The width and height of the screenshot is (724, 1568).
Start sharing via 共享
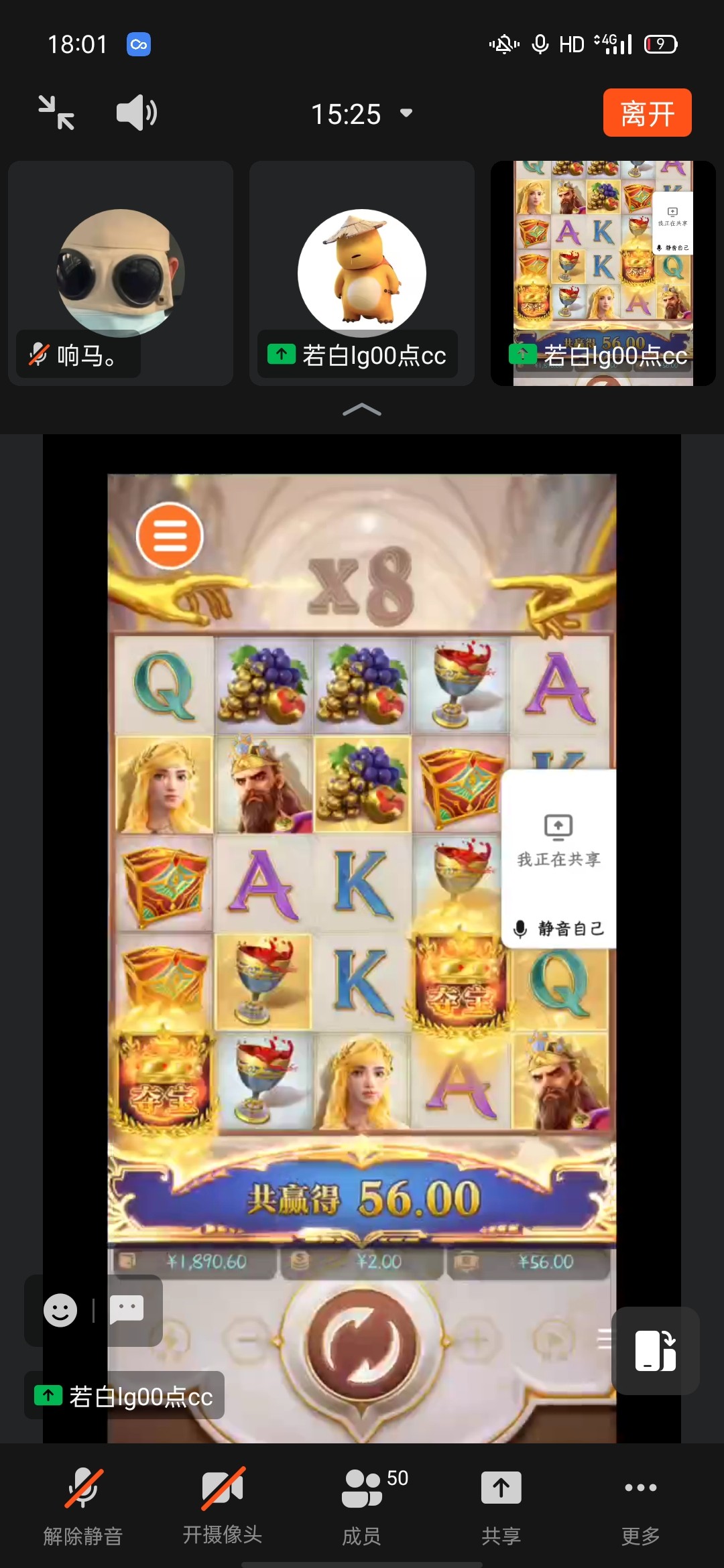pos(501,1505)
